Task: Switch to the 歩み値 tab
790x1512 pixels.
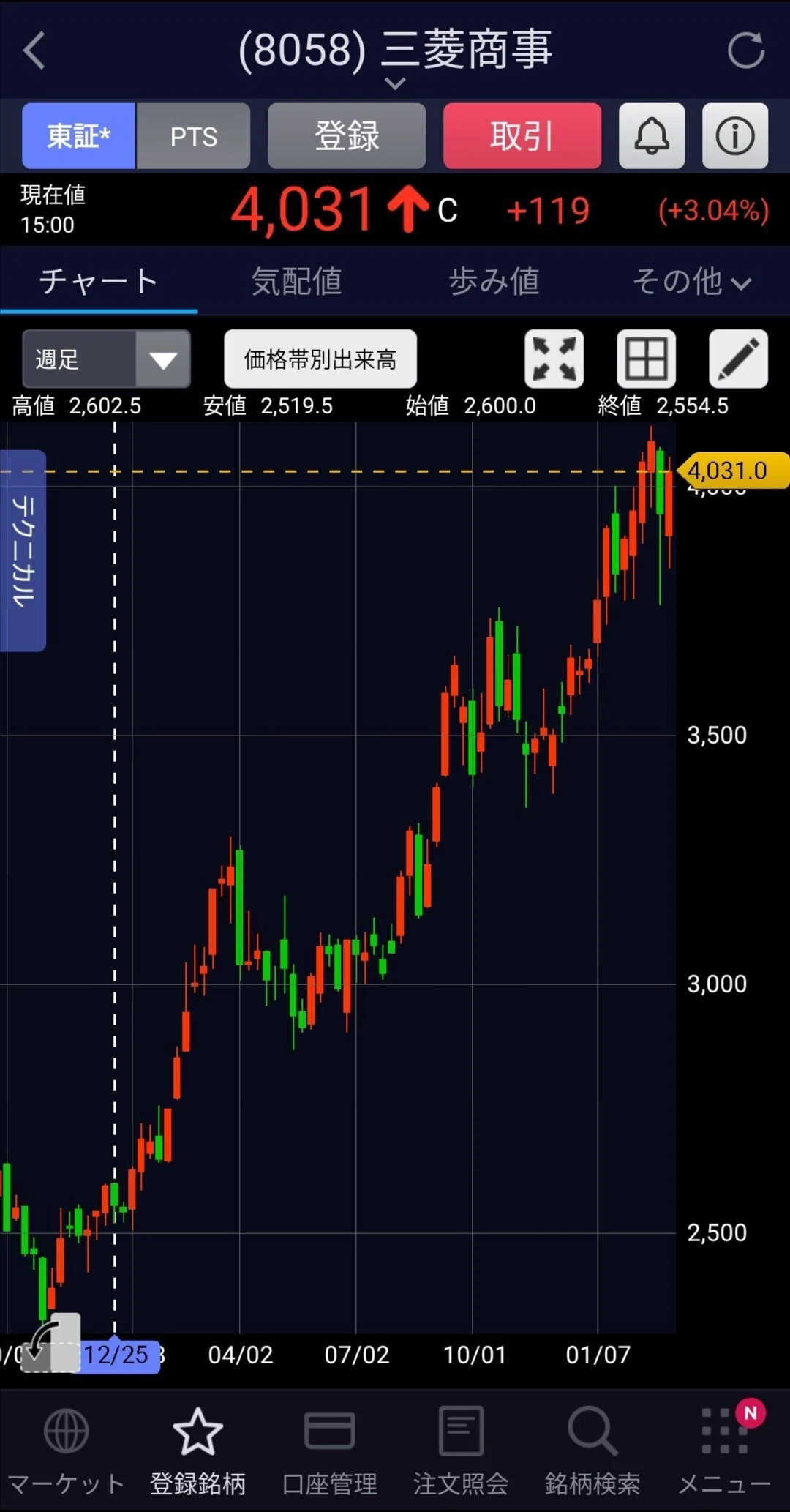Action: (494, 281)
